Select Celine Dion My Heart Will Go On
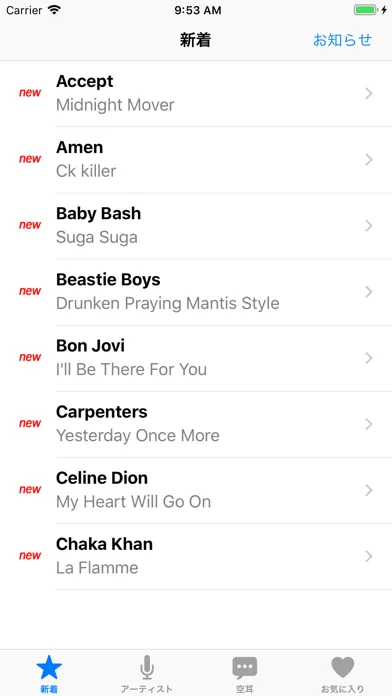Viewport: 392px width, 696px height. point(196,490)
